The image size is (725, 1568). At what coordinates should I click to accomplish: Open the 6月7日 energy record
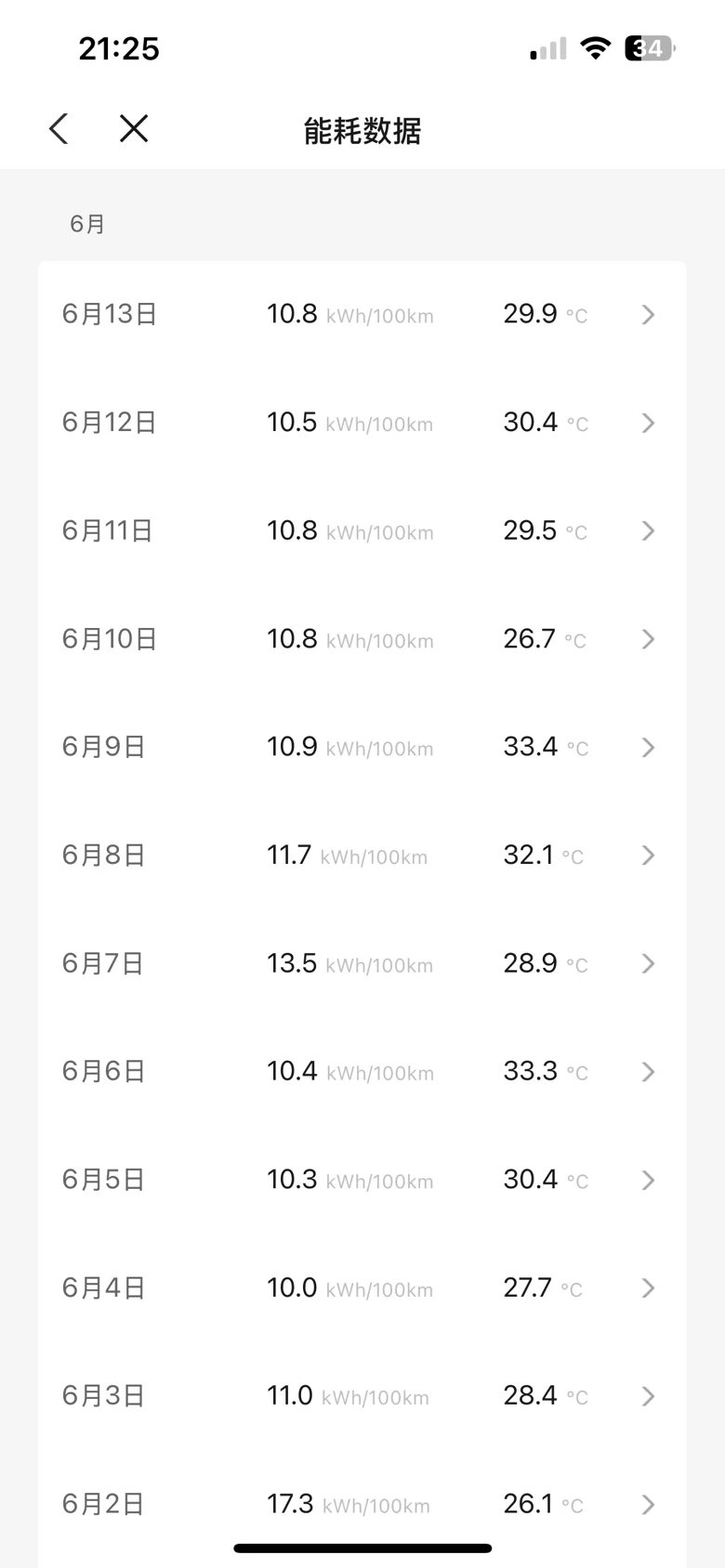[x=362, y=964]
